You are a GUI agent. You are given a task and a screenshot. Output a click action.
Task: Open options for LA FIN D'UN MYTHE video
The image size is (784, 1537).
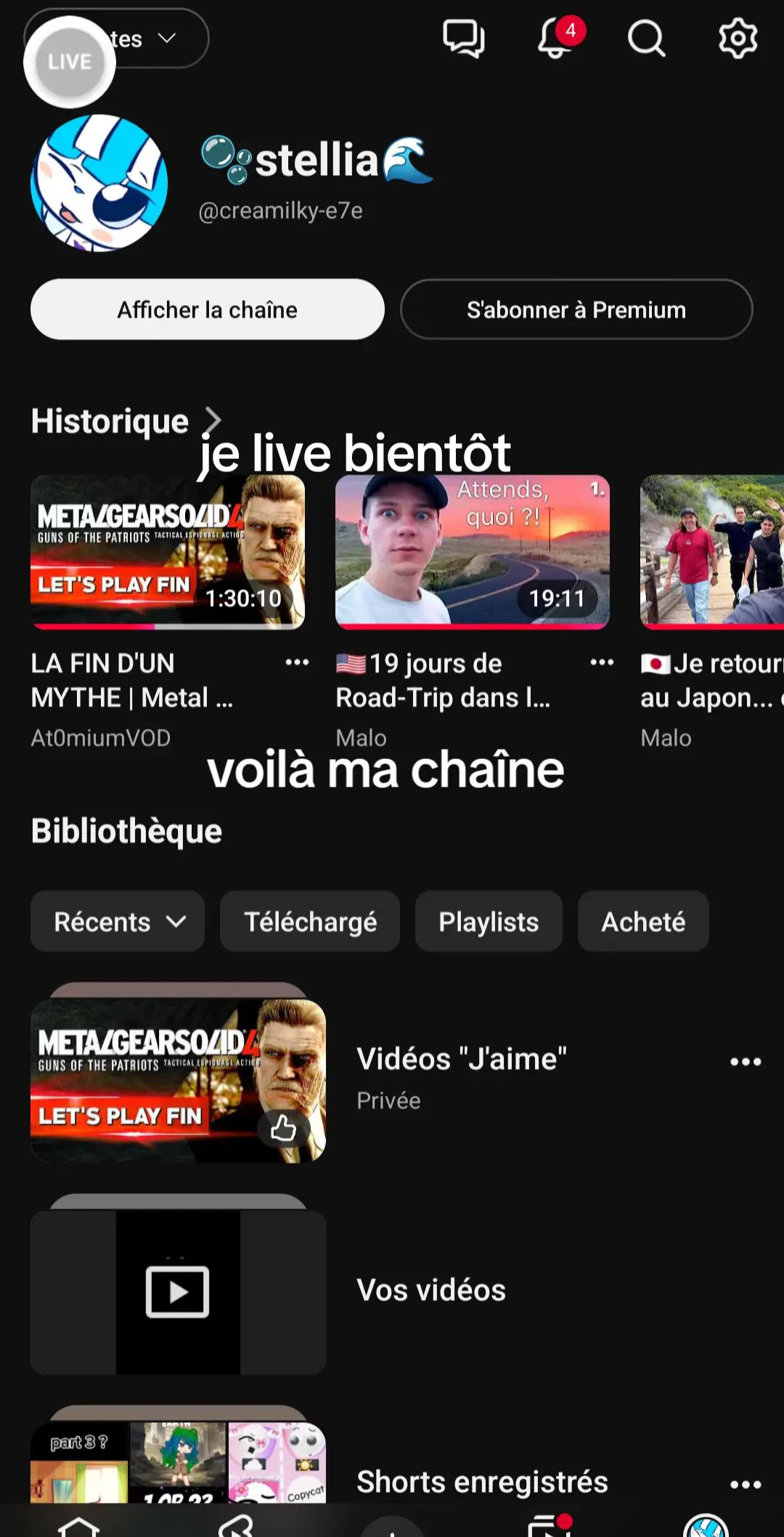297,662
